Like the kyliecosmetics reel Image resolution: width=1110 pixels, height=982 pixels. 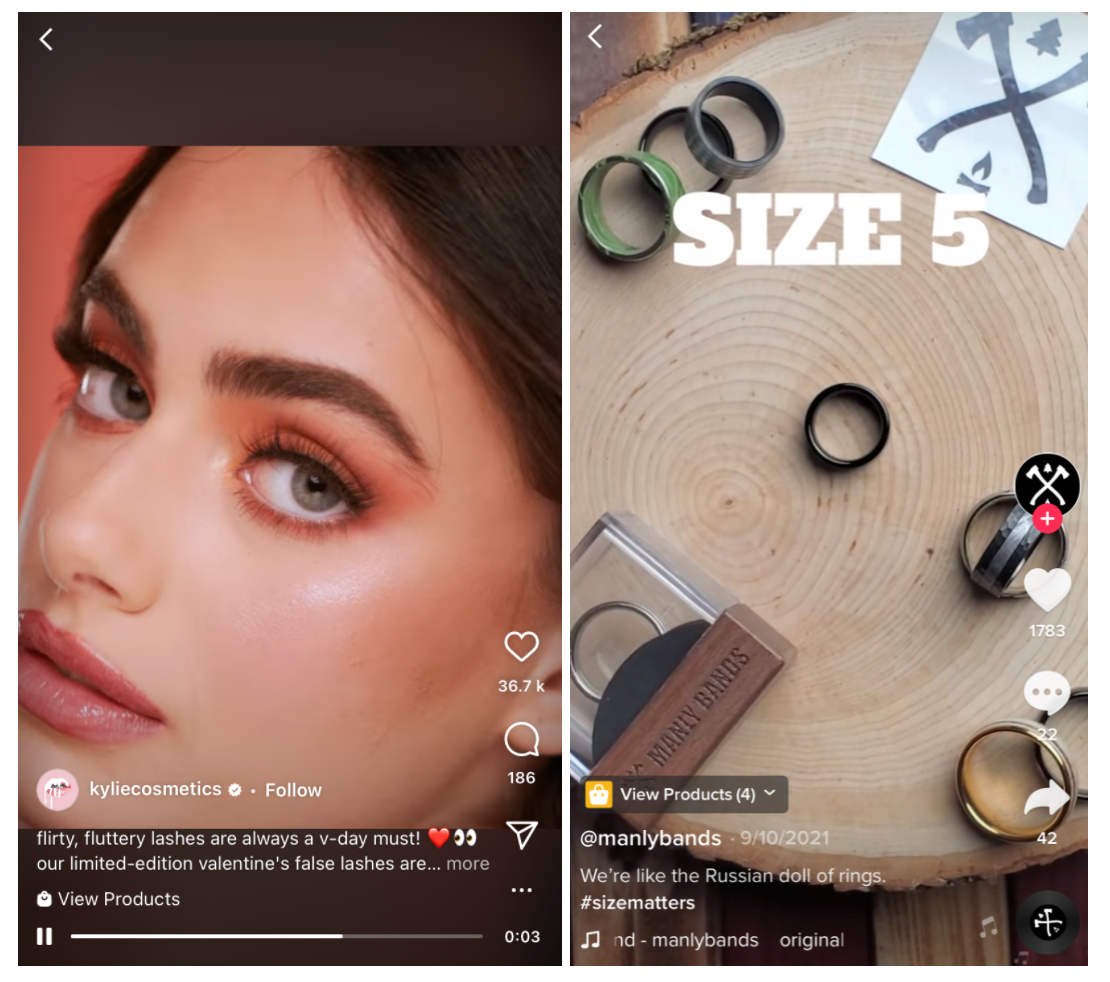521,647
